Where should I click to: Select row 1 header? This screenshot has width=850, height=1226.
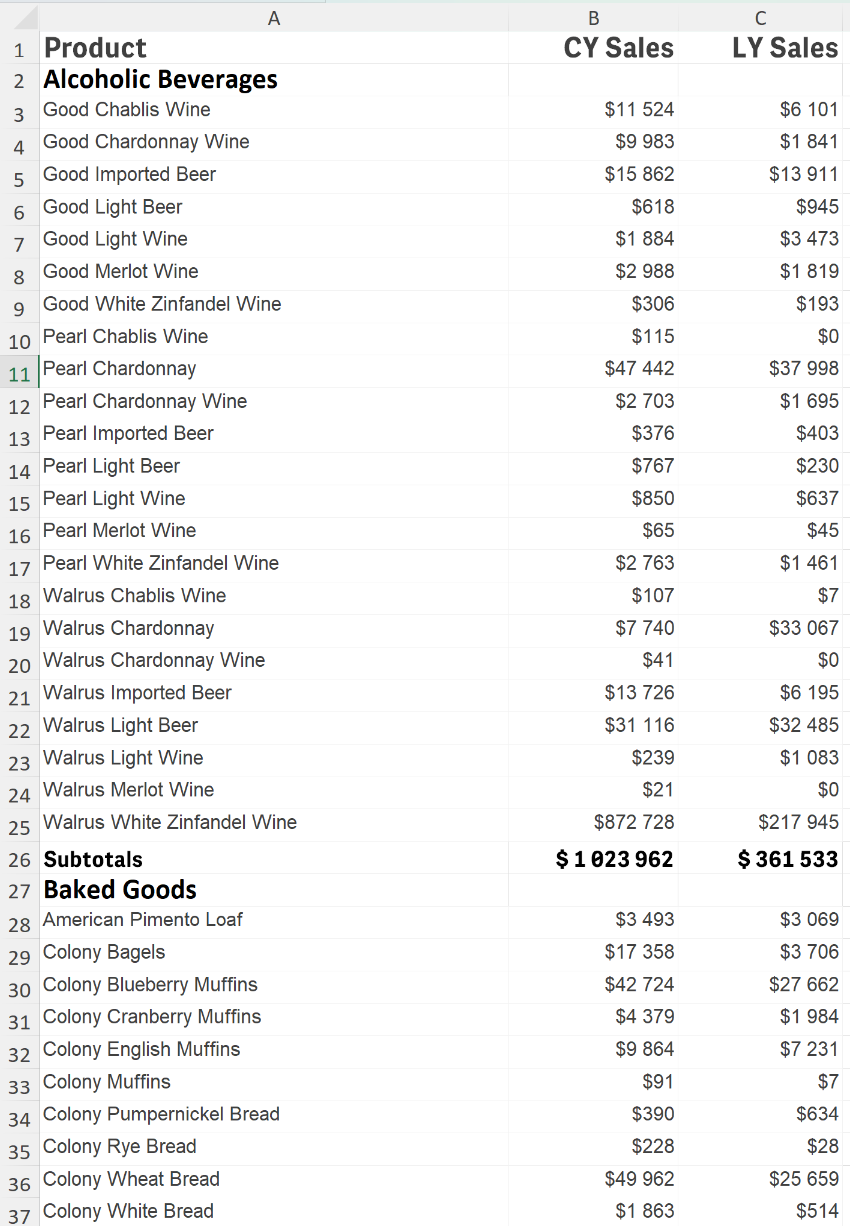[x=20, y=49]
